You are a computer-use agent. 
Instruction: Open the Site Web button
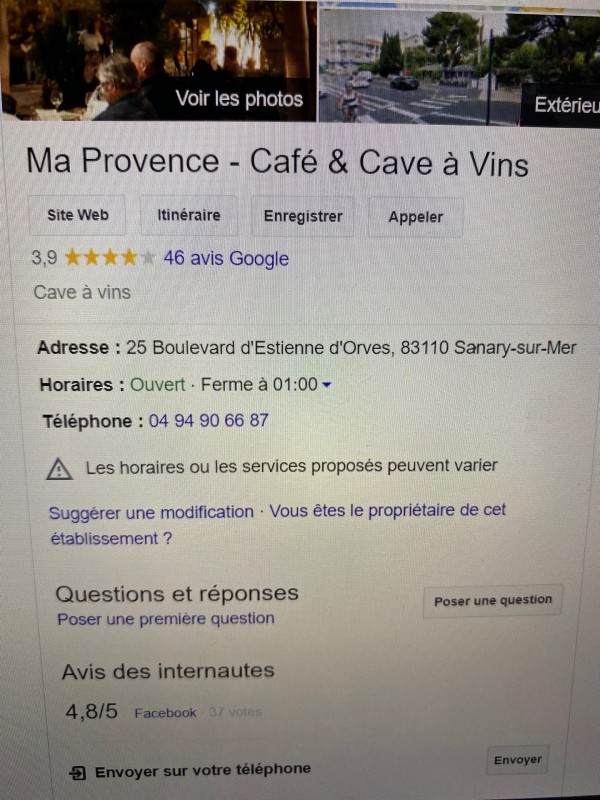[78, 215]
